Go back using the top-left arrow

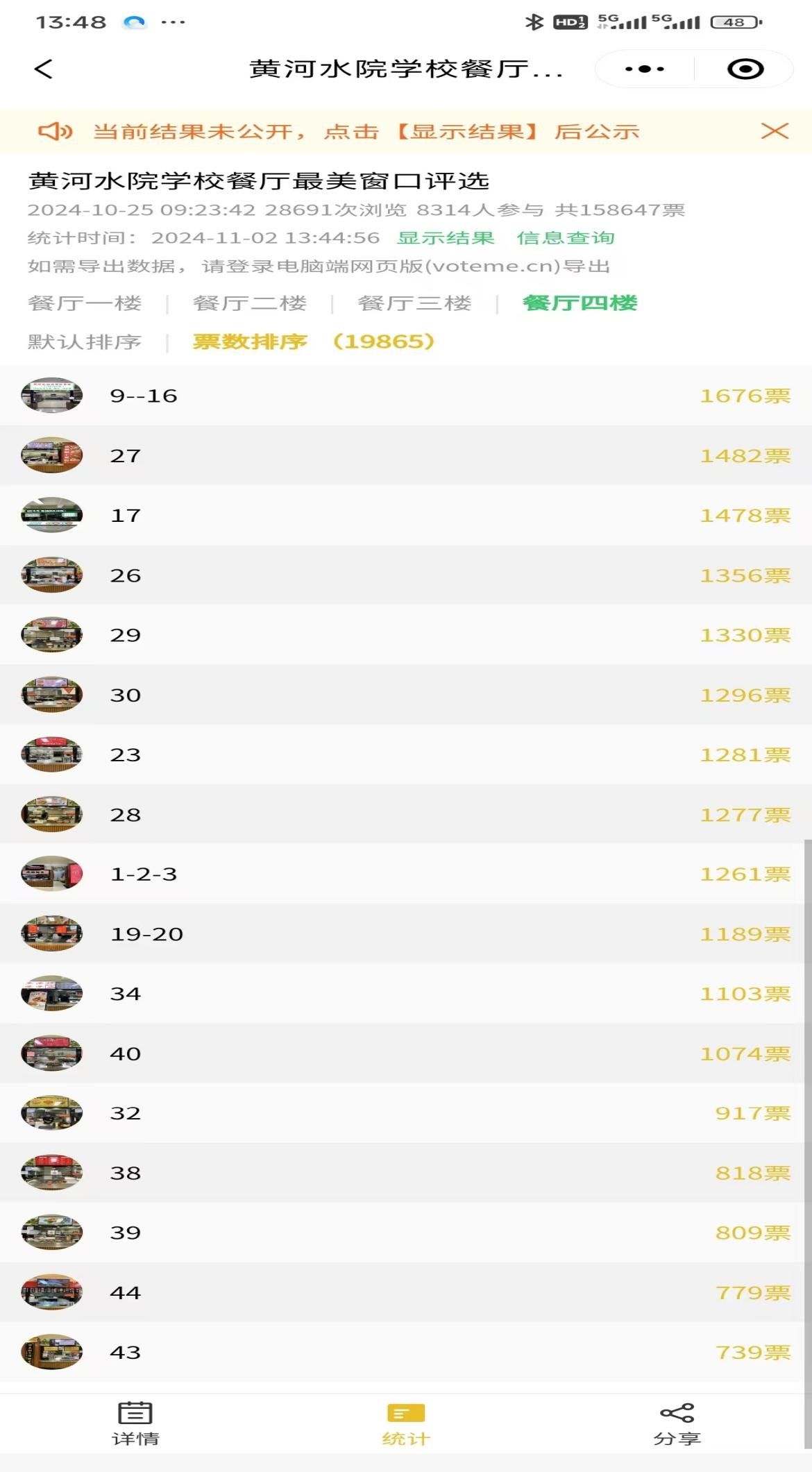(x=43, y=69)
